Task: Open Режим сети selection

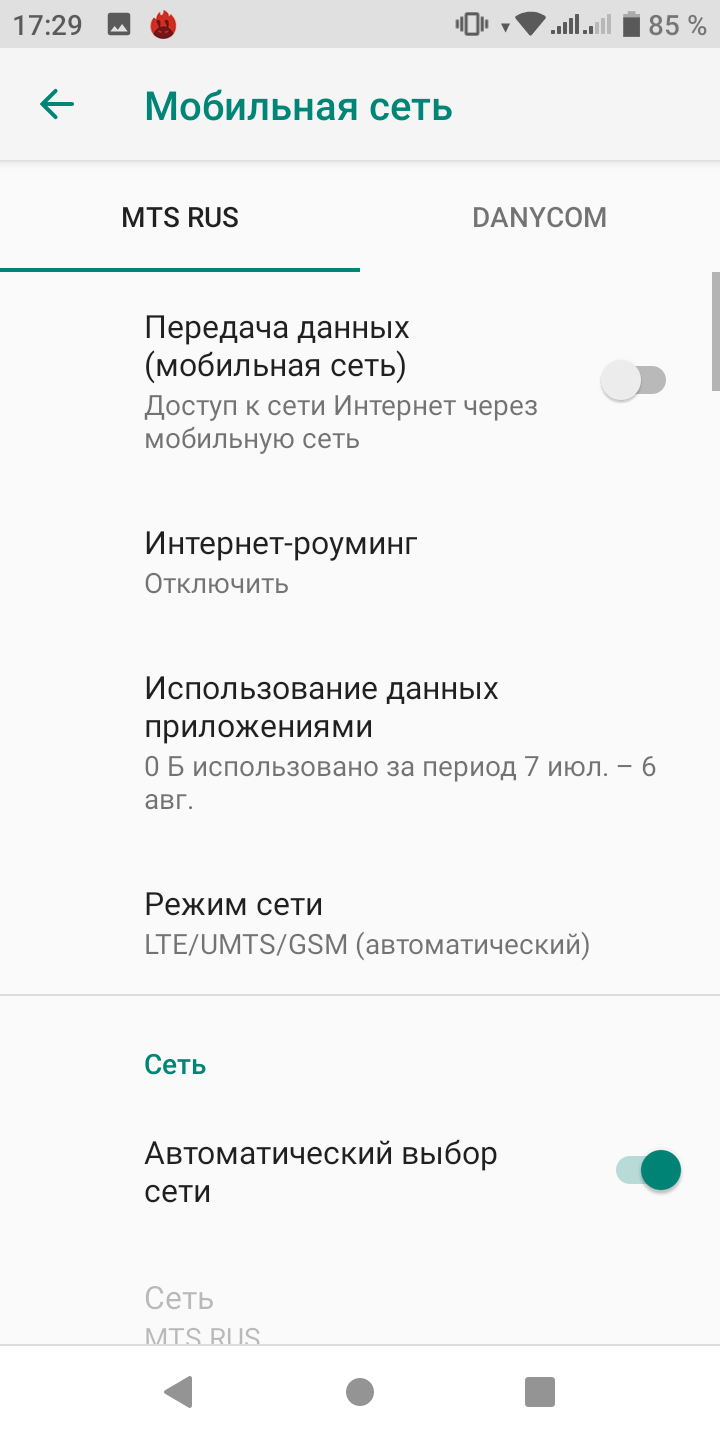Action: 360,923
